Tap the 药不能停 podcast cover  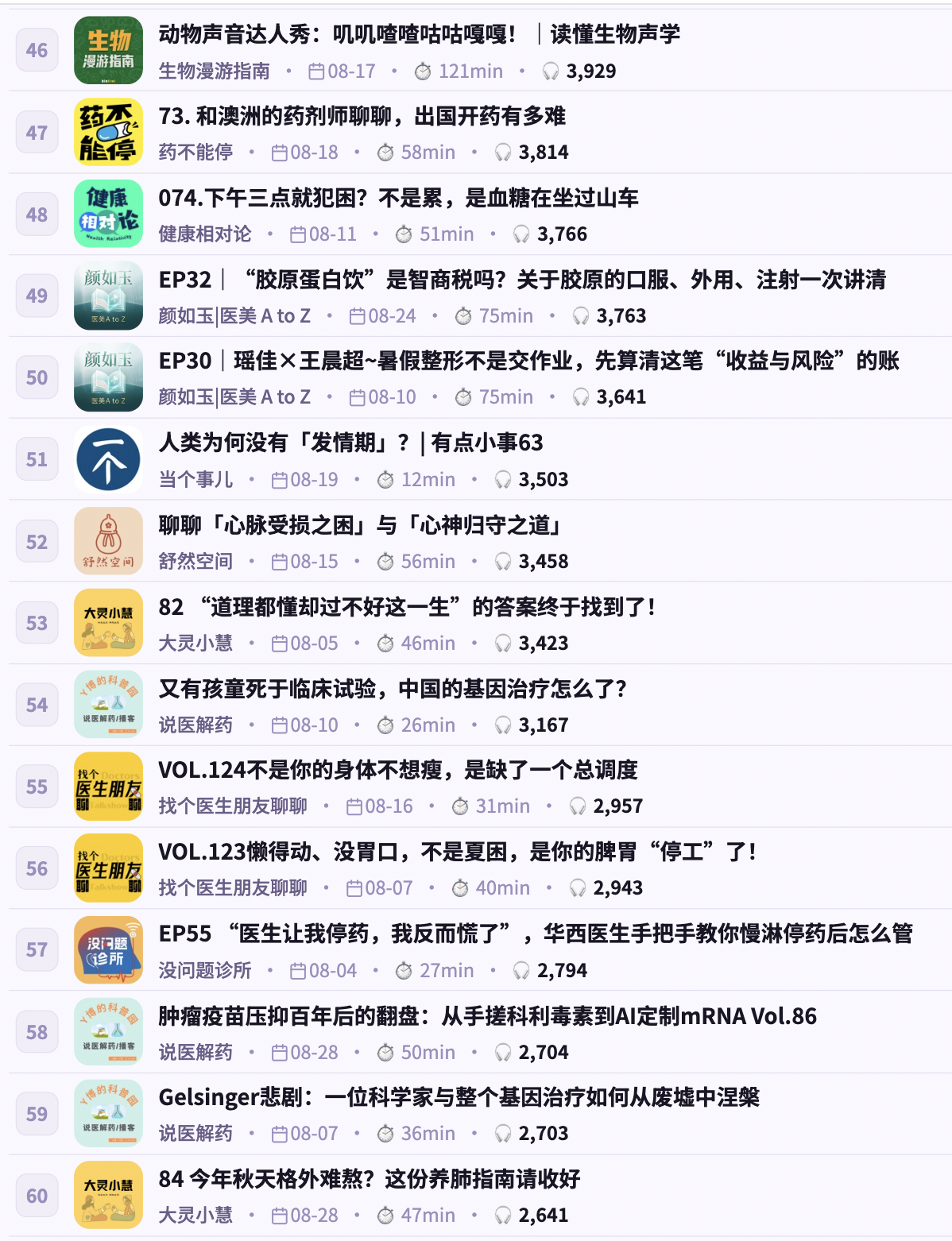pyautogui.click(x=108, y=132)
